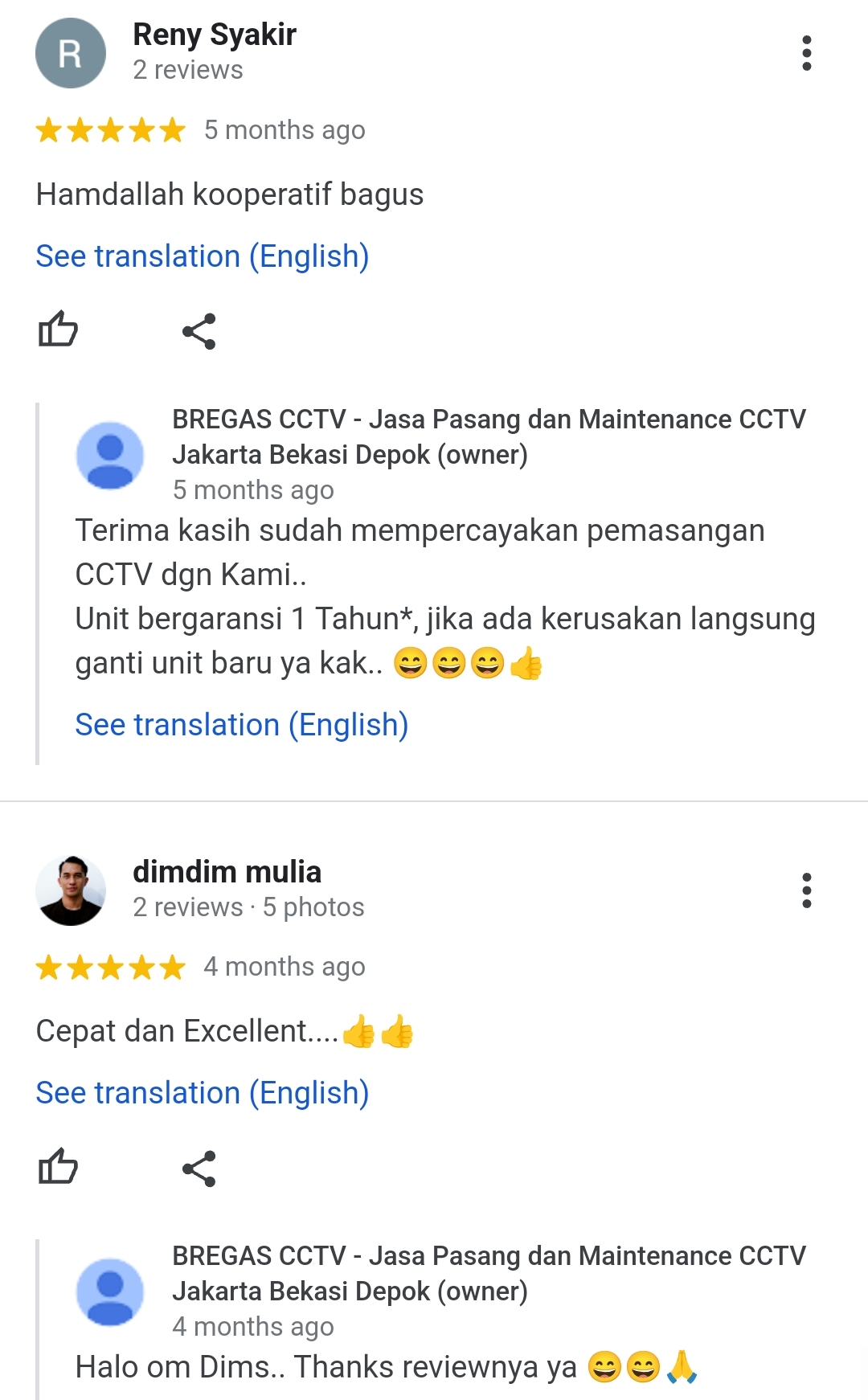
Task: Click the owner avatar on Reny's reply
Action: pyautogui.click(x=110, y=455)
